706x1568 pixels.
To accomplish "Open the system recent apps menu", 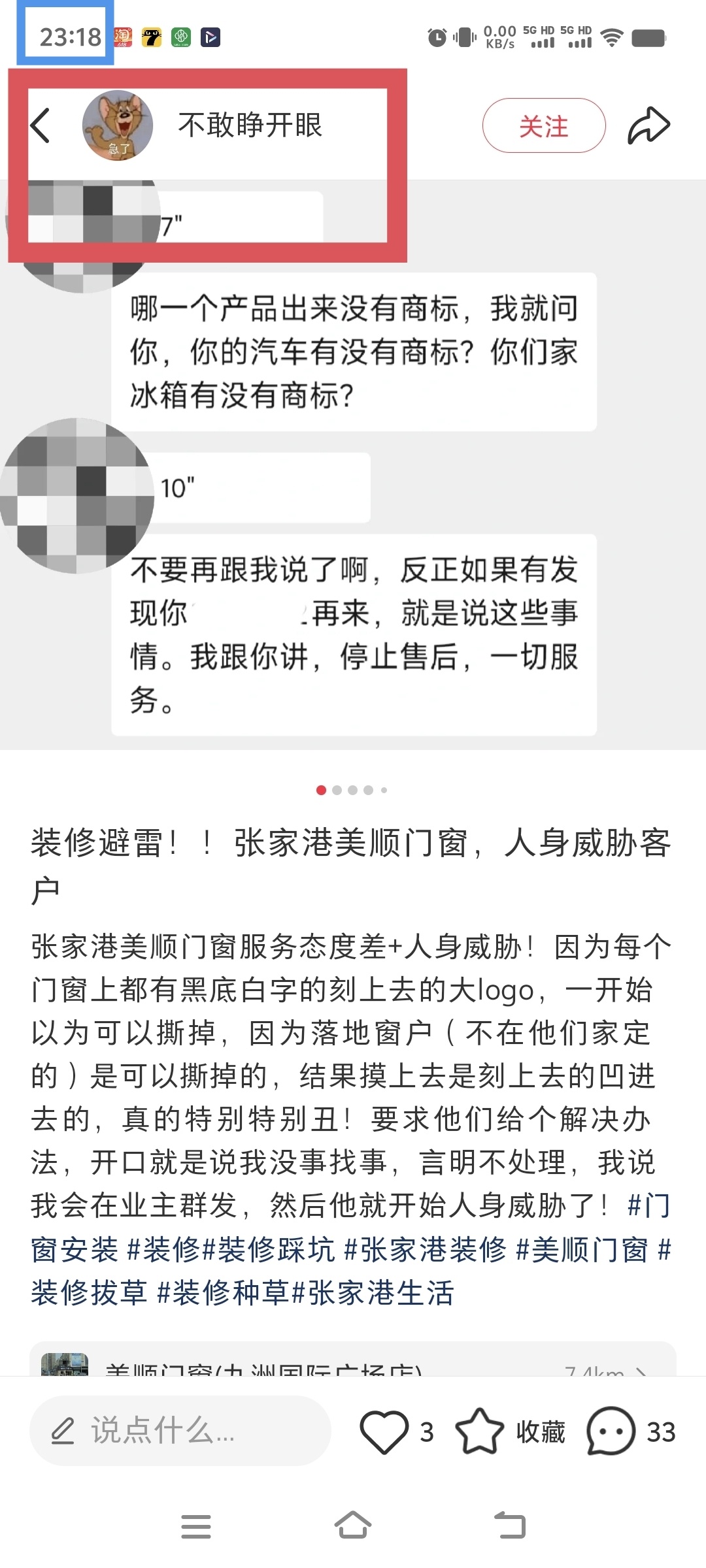I will coord(196,1526).
